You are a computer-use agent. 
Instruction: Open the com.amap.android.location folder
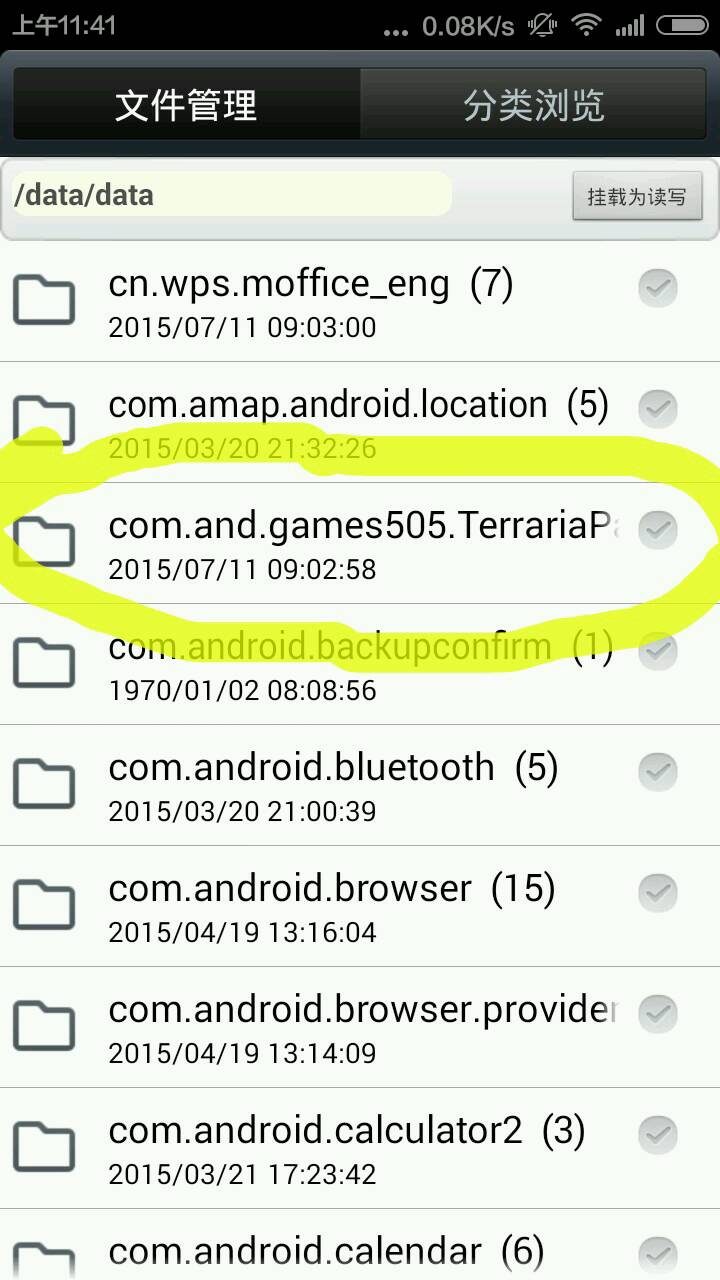coord(330,423)
